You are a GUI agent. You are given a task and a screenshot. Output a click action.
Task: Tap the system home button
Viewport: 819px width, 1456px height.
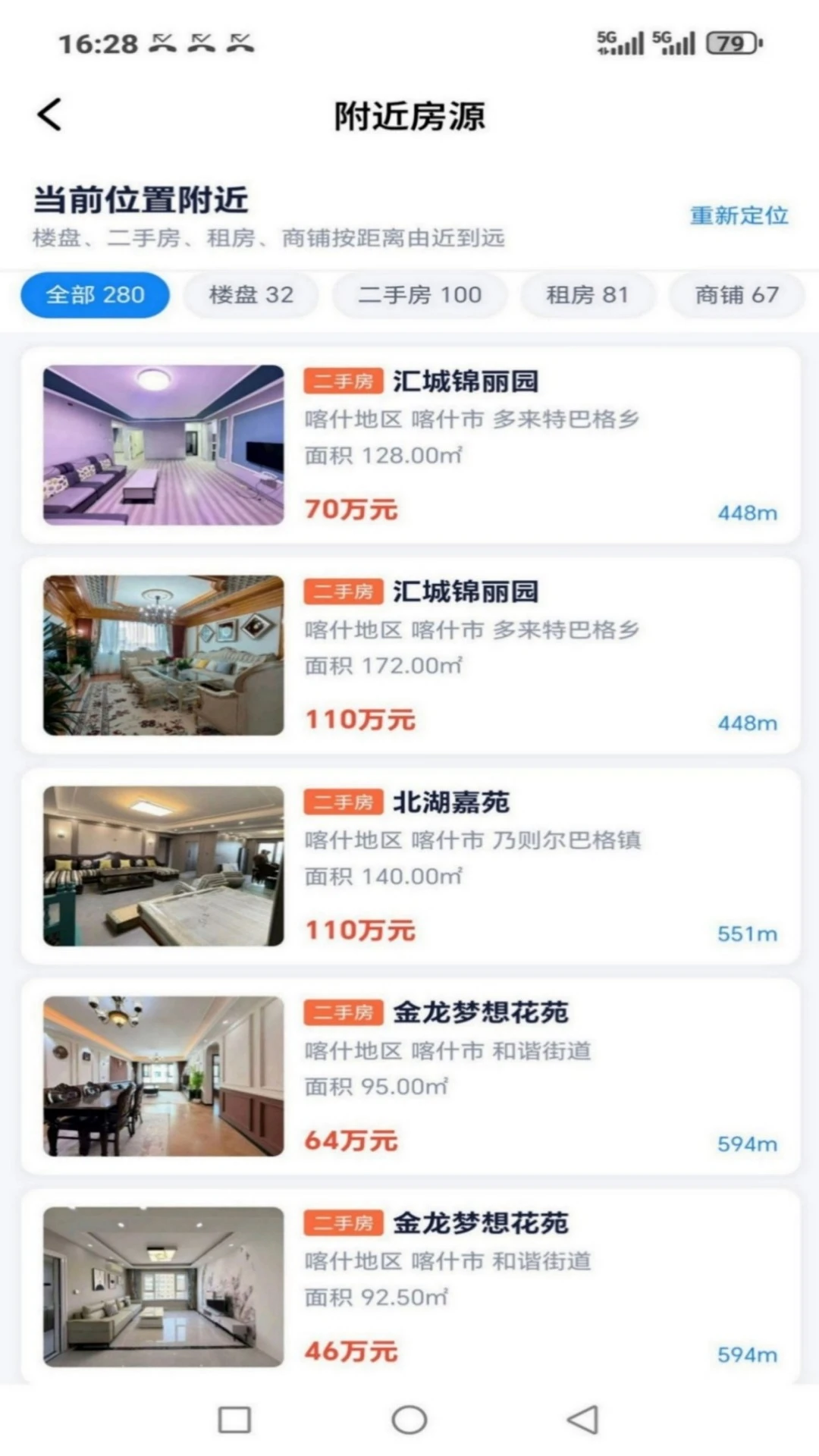point(409,1420)
